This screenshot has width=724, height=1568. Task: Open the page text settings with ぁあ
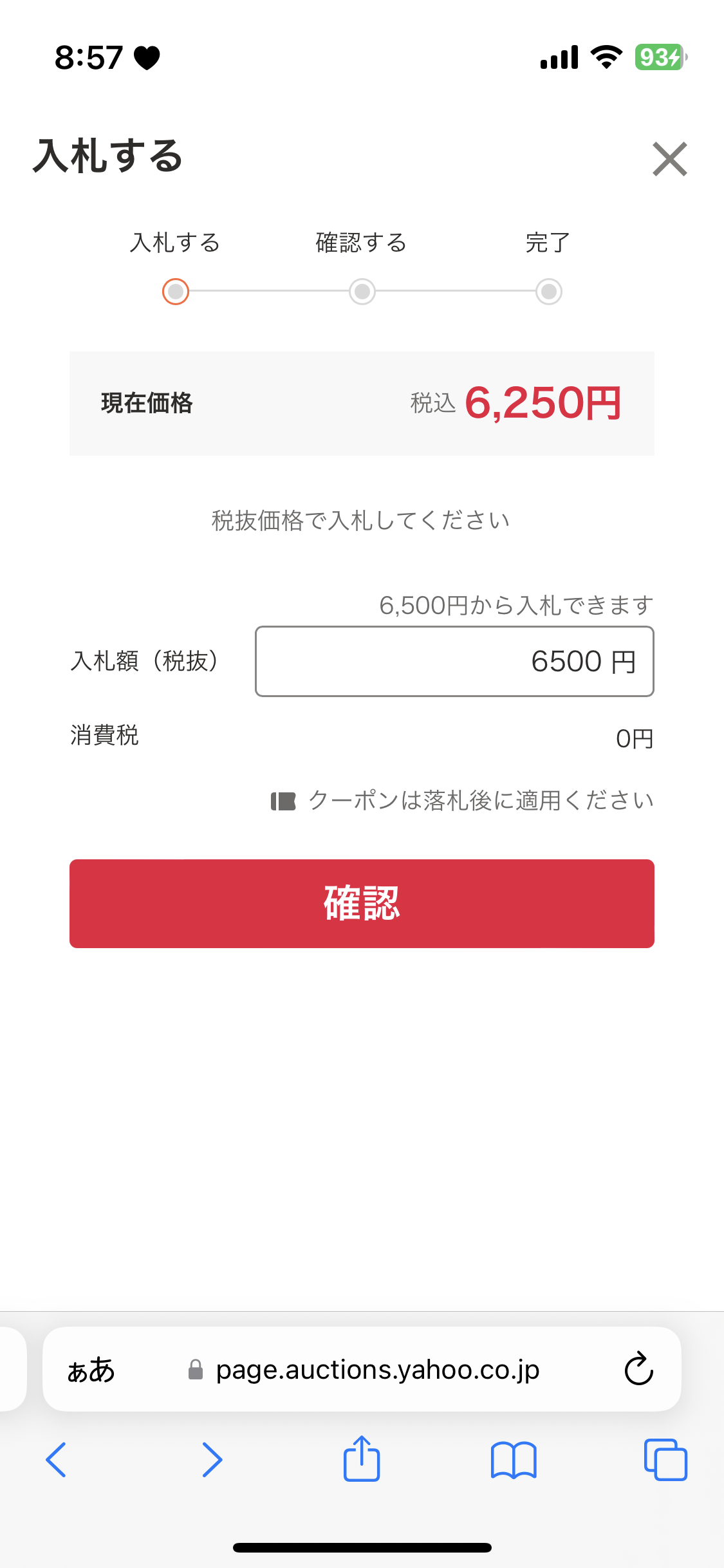[91, 1370]
